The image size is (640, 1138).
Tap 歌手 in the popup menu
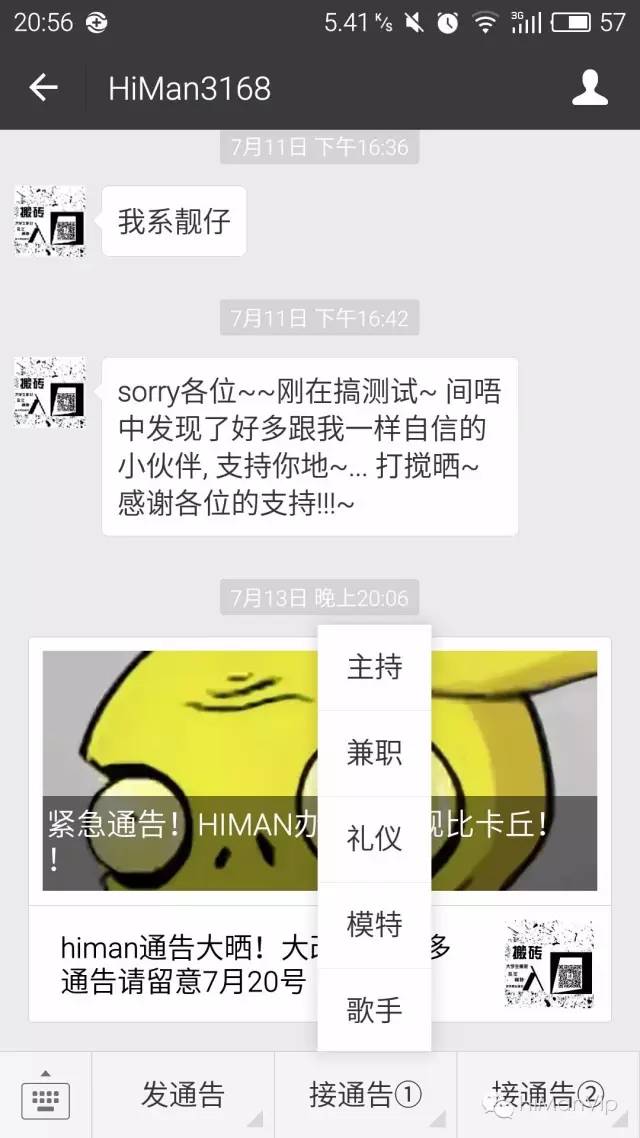pyautogui.click(x=374, y=1010)
